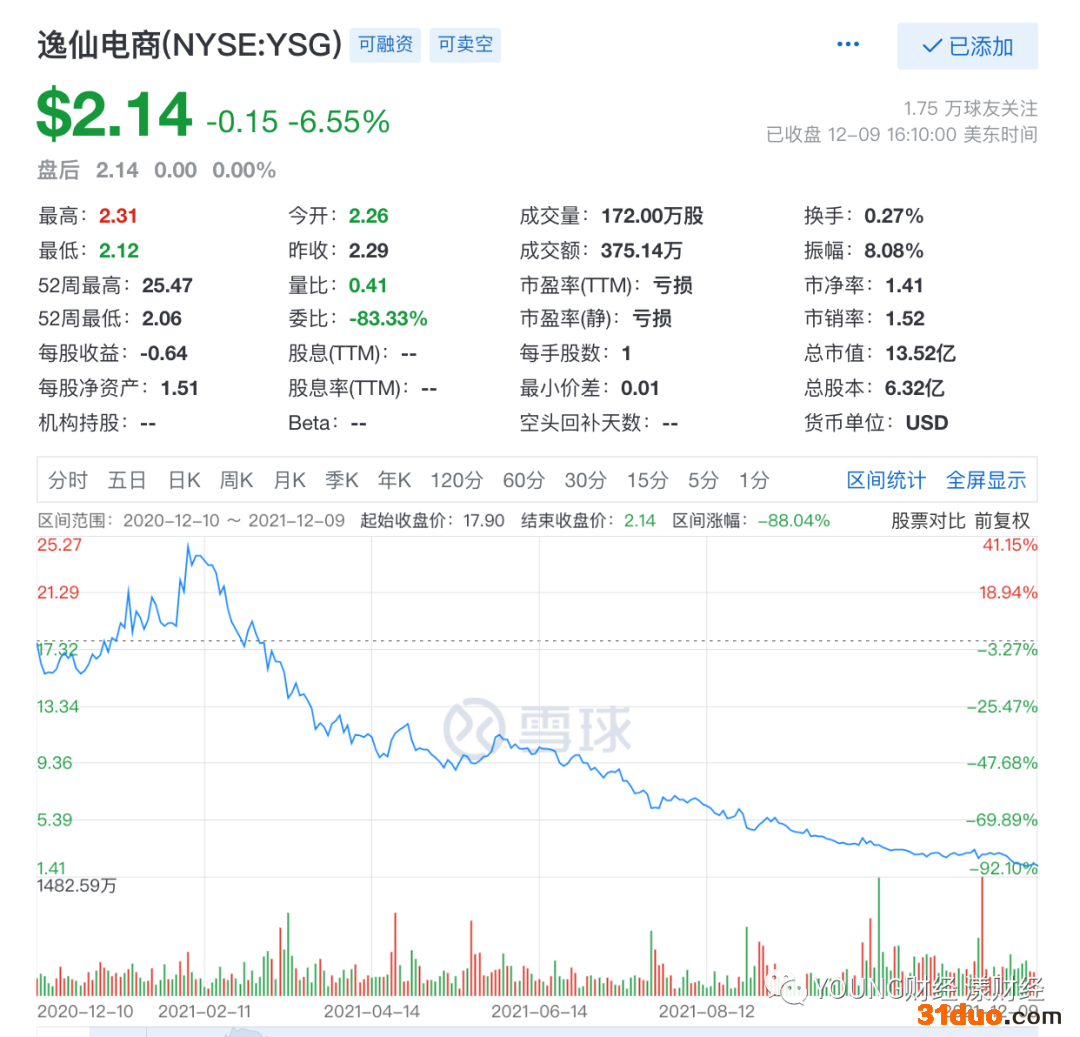Viewport: 1080px width, 1037px height.
Task: Show the 月K chart
Action: (x=289, y=481)
